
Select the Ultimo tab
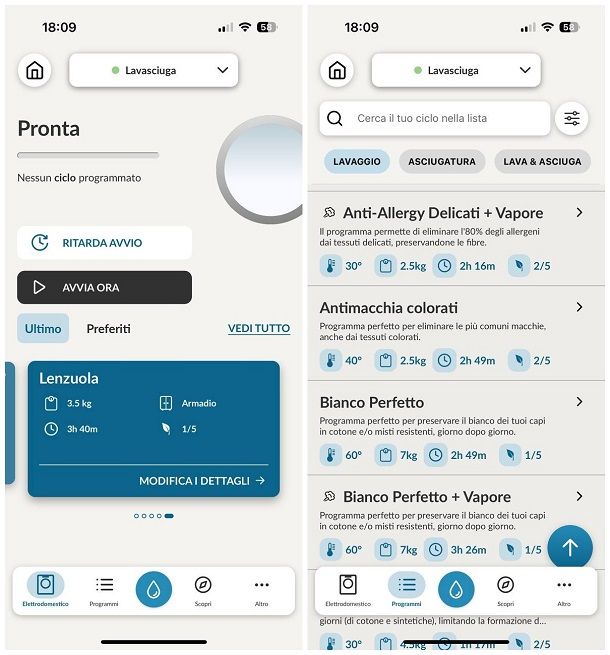(43, 328)
